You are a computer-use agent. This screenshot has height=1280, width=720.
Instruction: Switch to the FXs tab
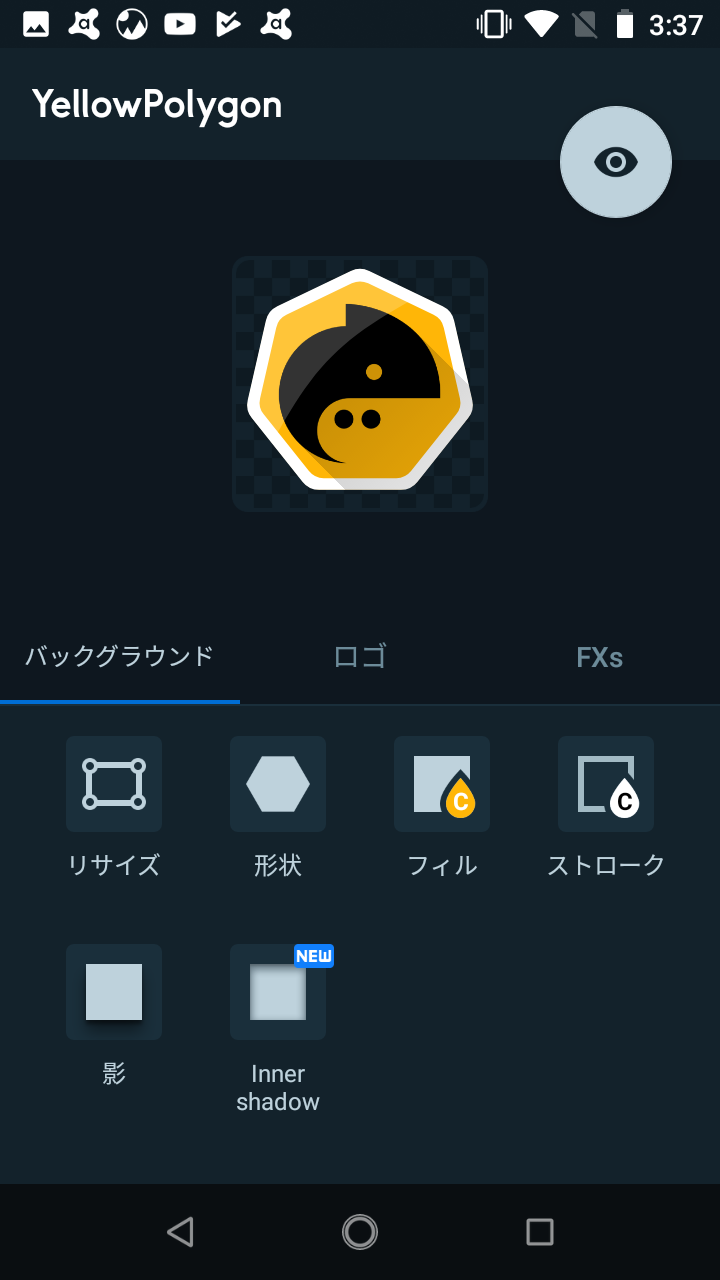600,657
